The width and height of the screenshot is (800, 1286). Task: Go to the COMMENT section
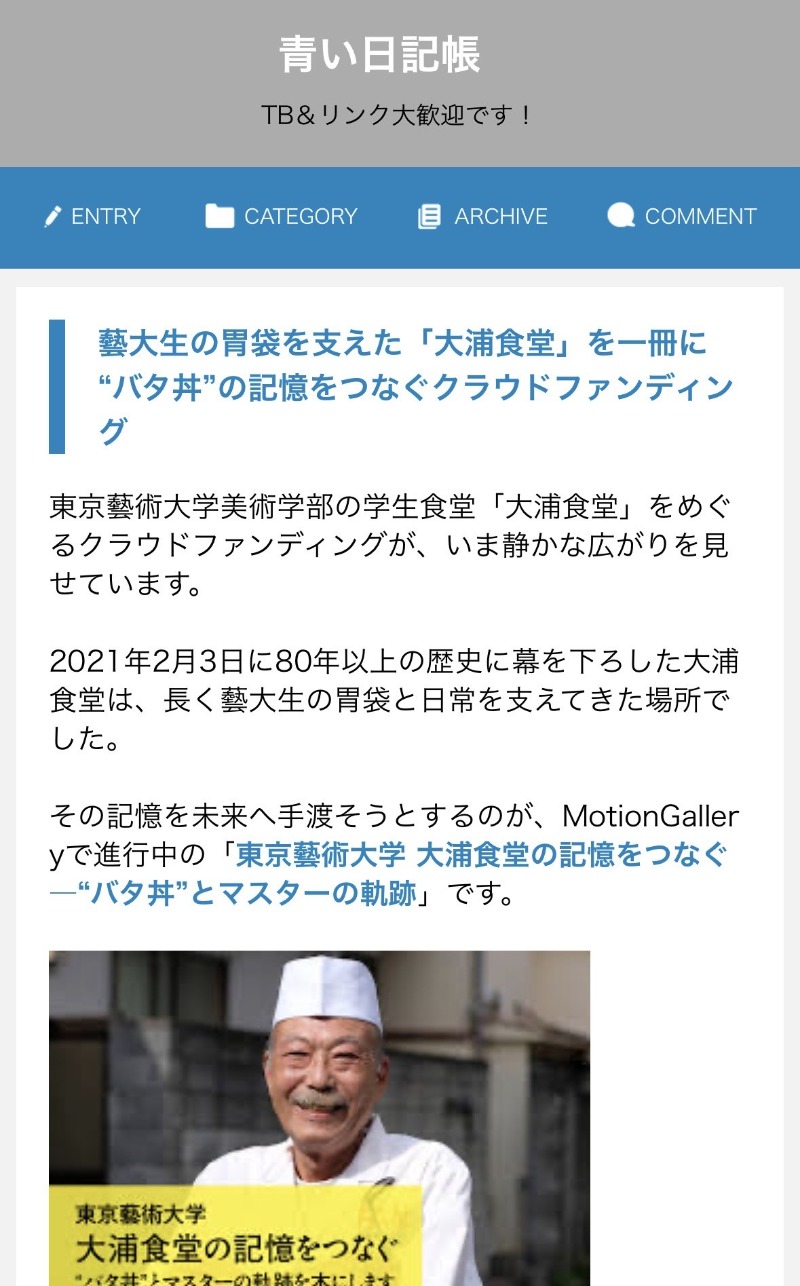point(682,217)
